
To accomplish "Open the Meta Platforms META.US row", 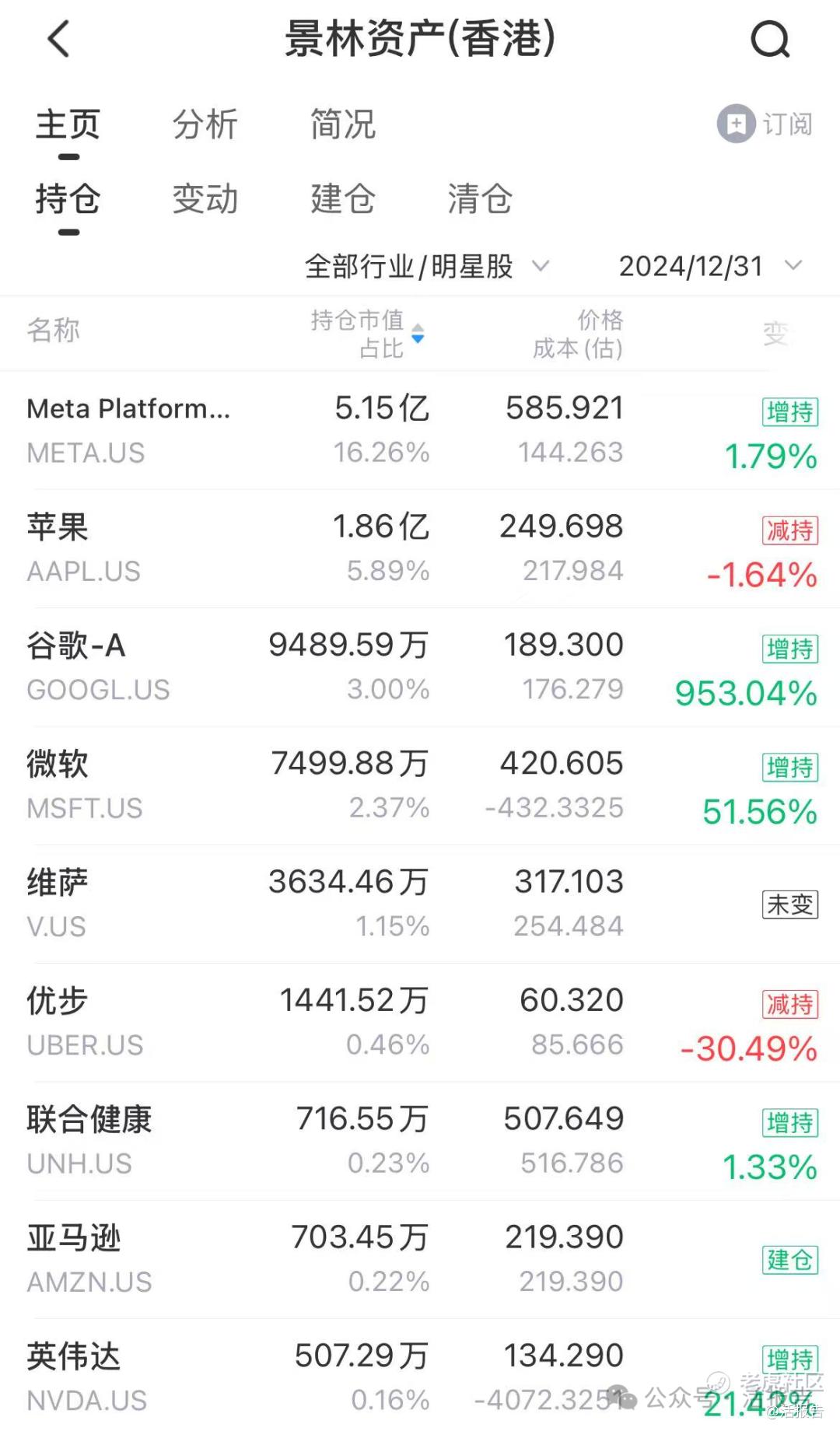I will [x=128, y=429].
